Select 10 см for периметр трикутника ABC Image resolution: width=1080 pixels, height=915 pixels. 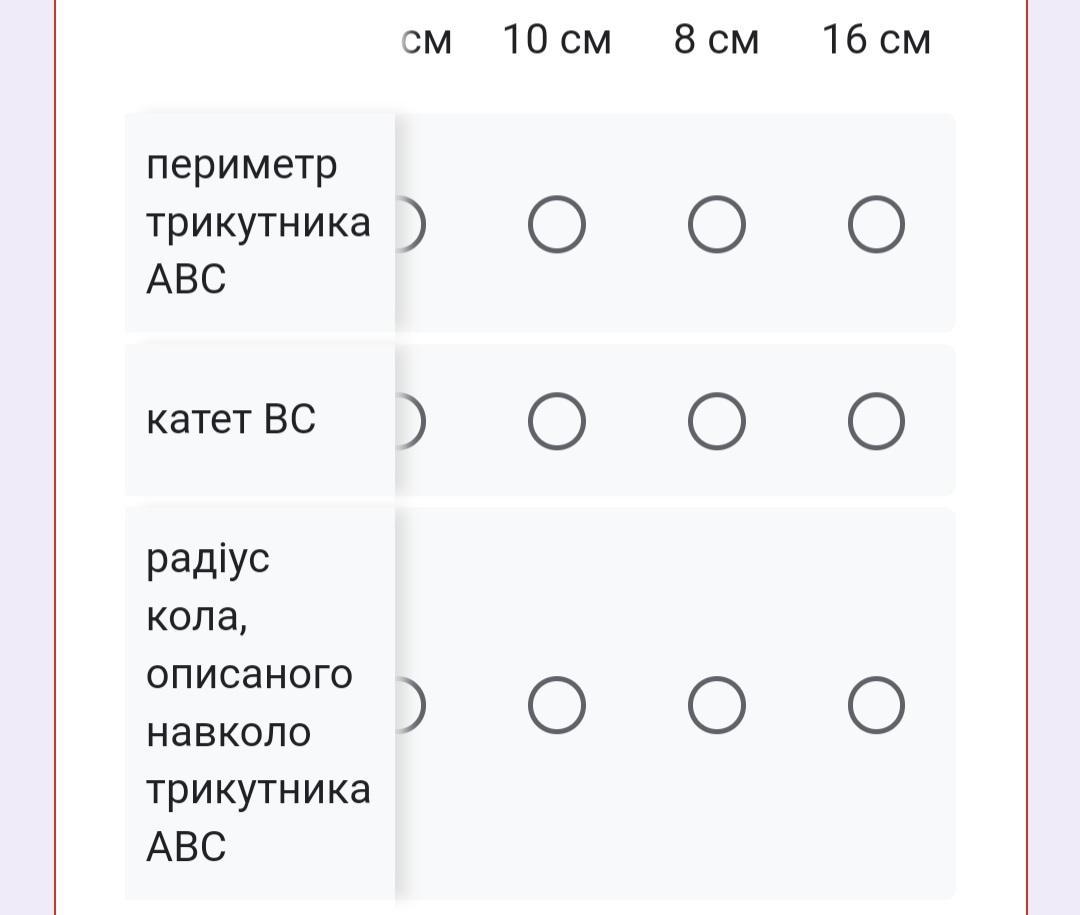[557, 224]
